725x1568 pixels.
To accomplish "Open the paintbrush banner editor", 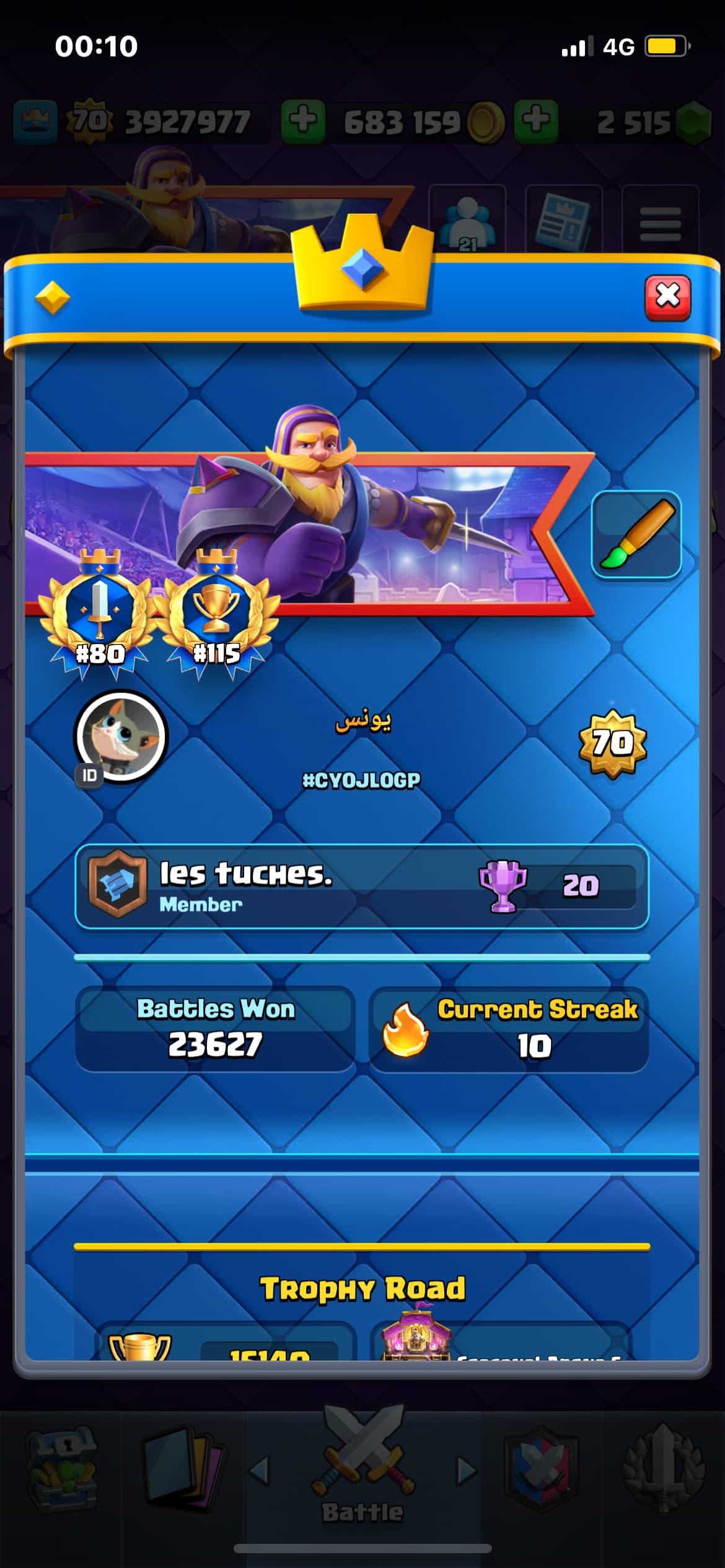I will click(x=636, y=534).
